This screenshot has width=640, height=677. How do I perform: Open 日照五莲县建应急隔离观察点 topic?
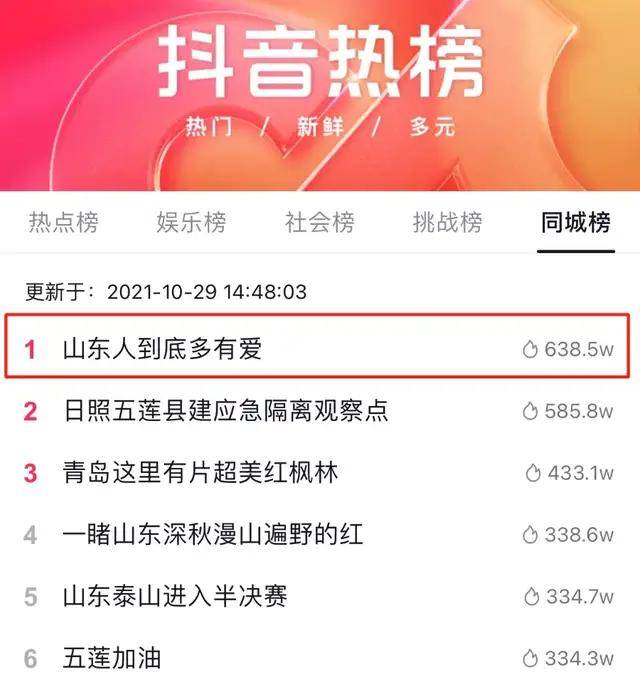225,411
